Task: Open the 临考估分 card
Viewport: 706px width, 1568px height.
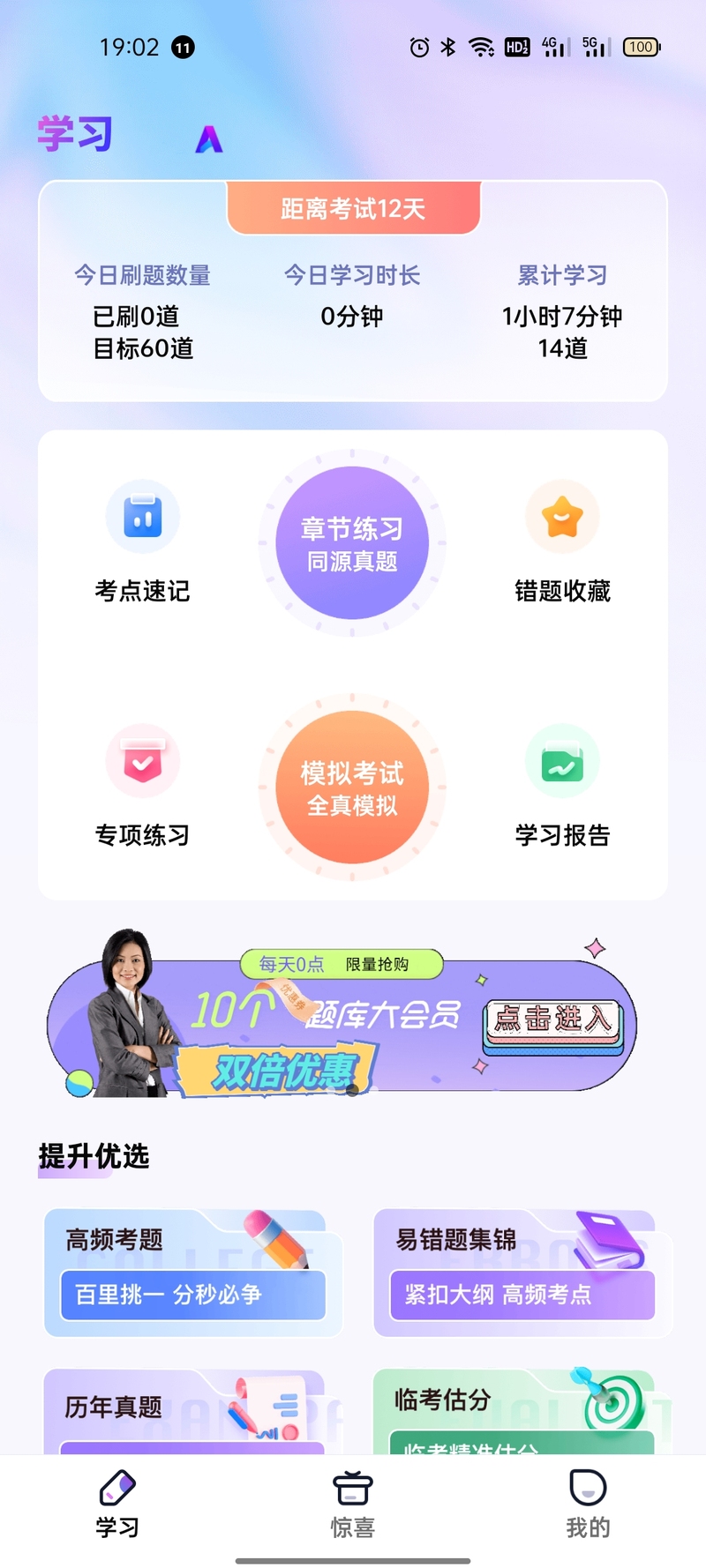Action: point(522,1411)
